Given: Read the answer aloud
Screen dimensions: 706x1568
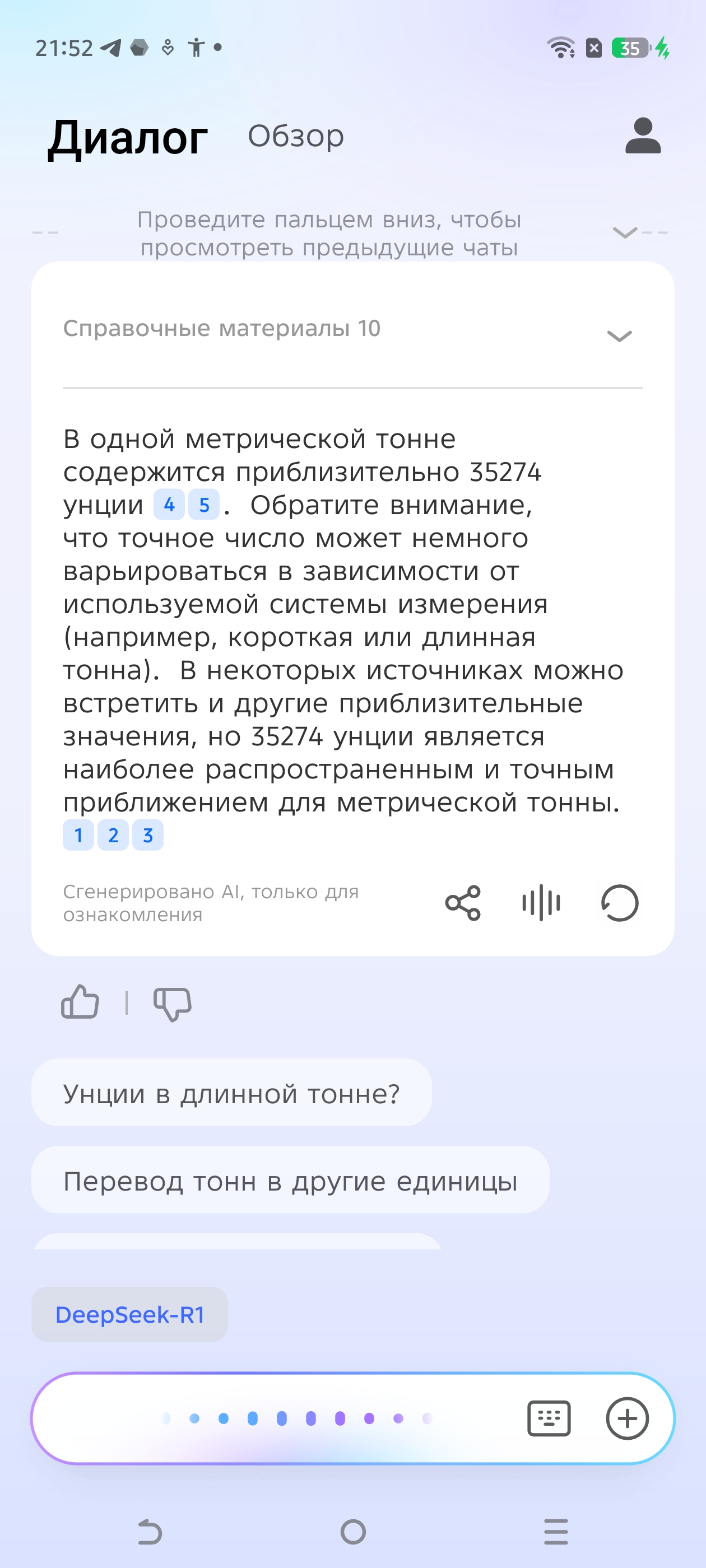Looking at the screenshot, I should pyautogui.click(x=541, y=903).
